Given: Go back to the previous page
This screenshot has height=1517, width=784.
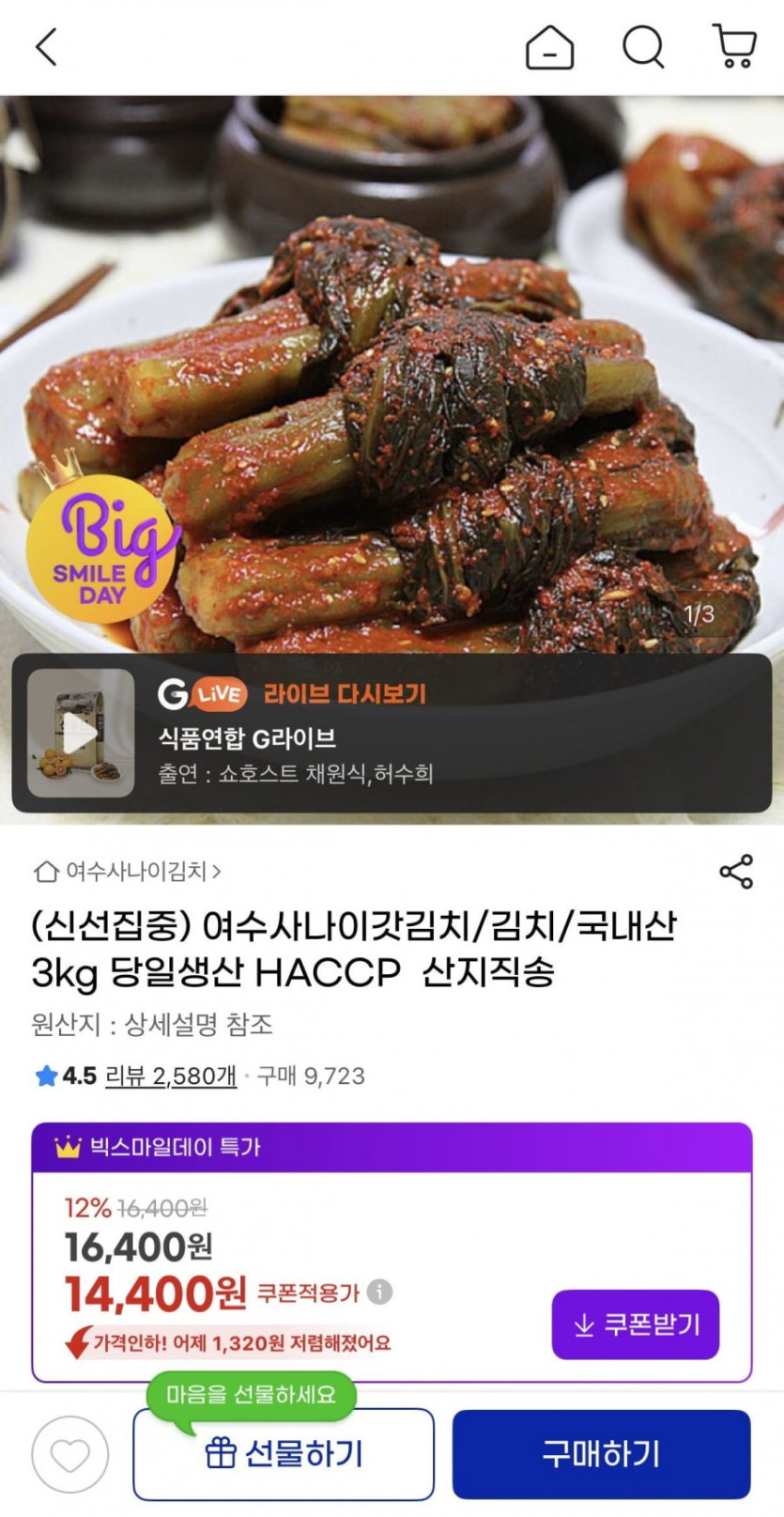Looking at the screenshot, I should [x=46, y=46].
